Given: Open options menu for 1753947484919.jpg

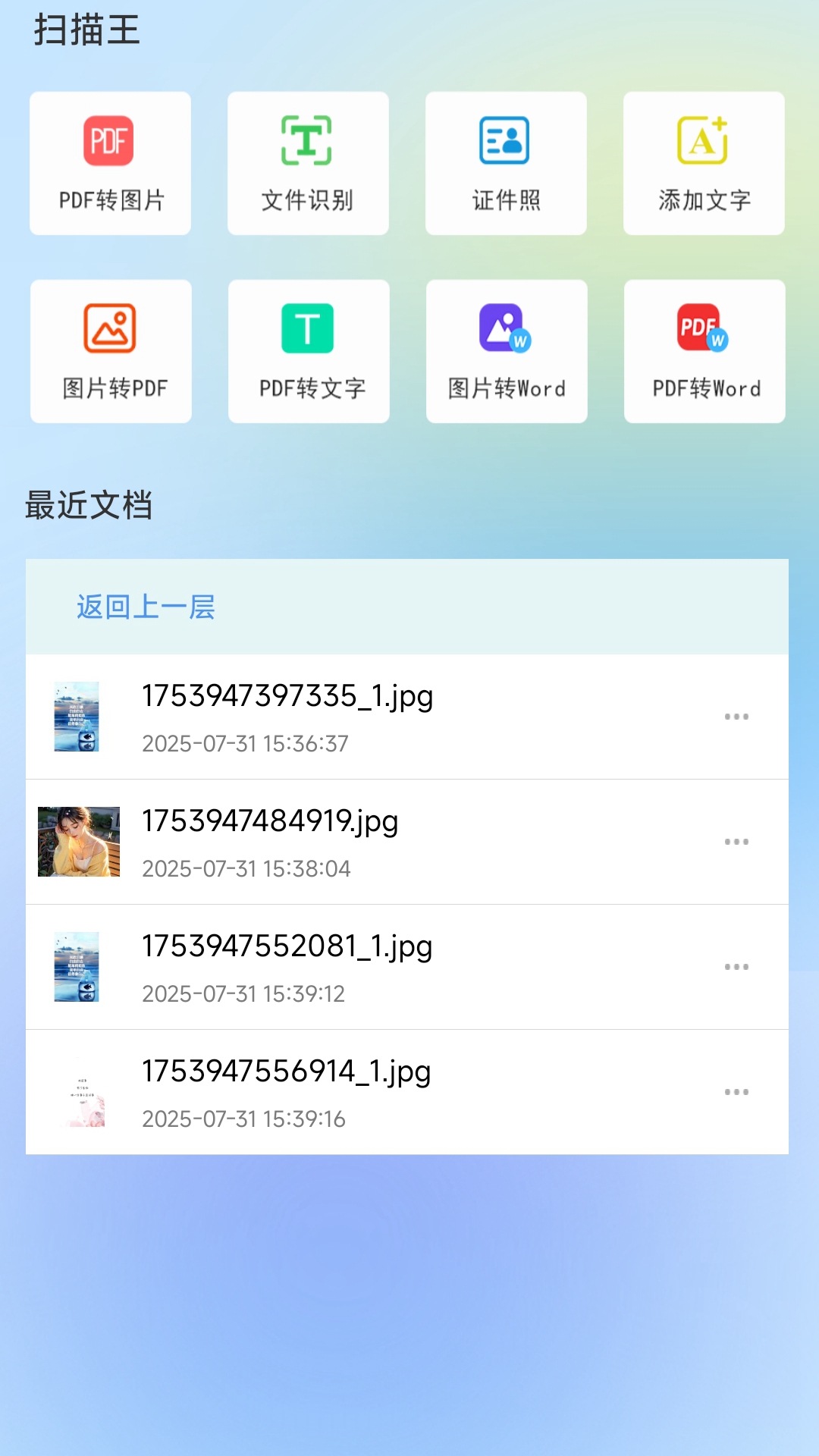Looking at the screenshot, I should [x=736, y=842].
